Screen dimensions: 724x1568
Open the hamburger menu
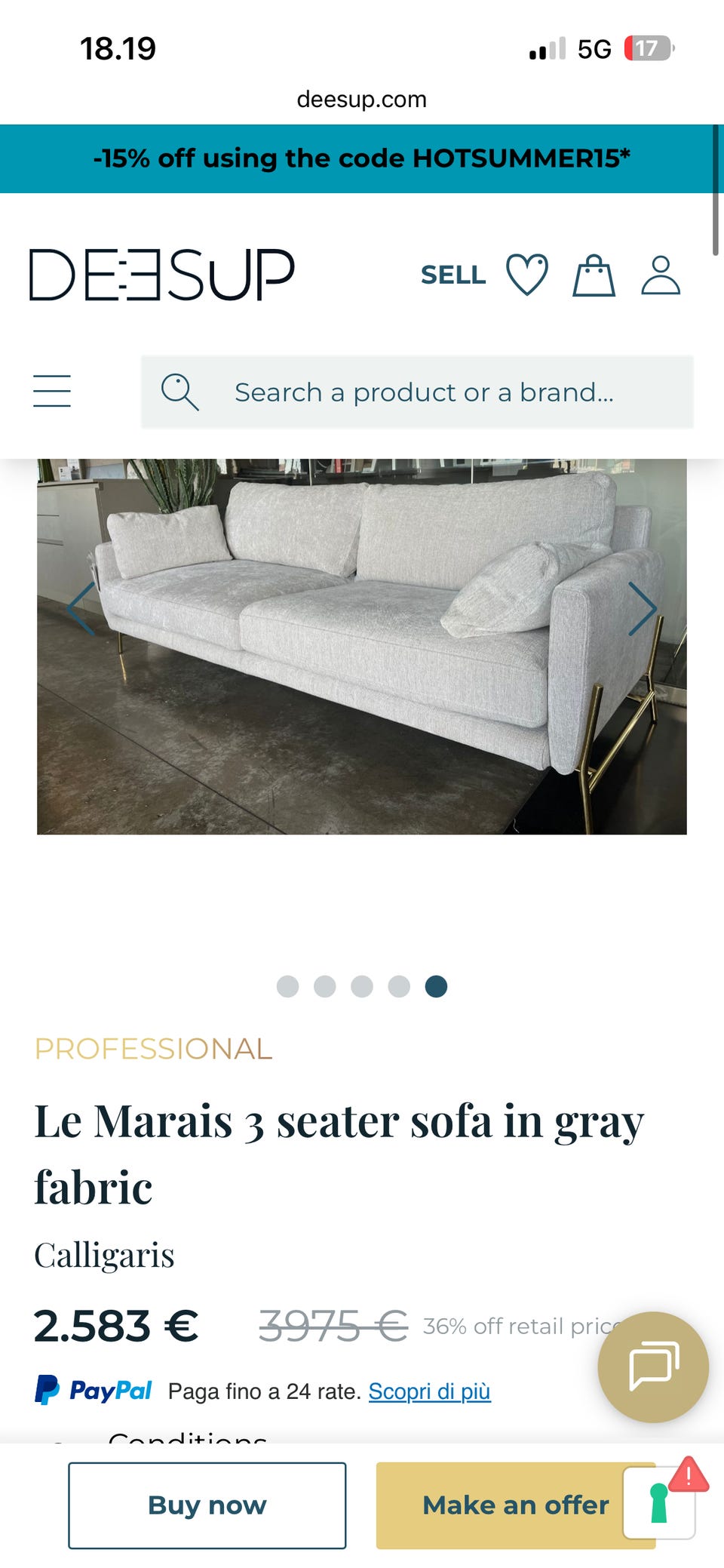(52, 391)
